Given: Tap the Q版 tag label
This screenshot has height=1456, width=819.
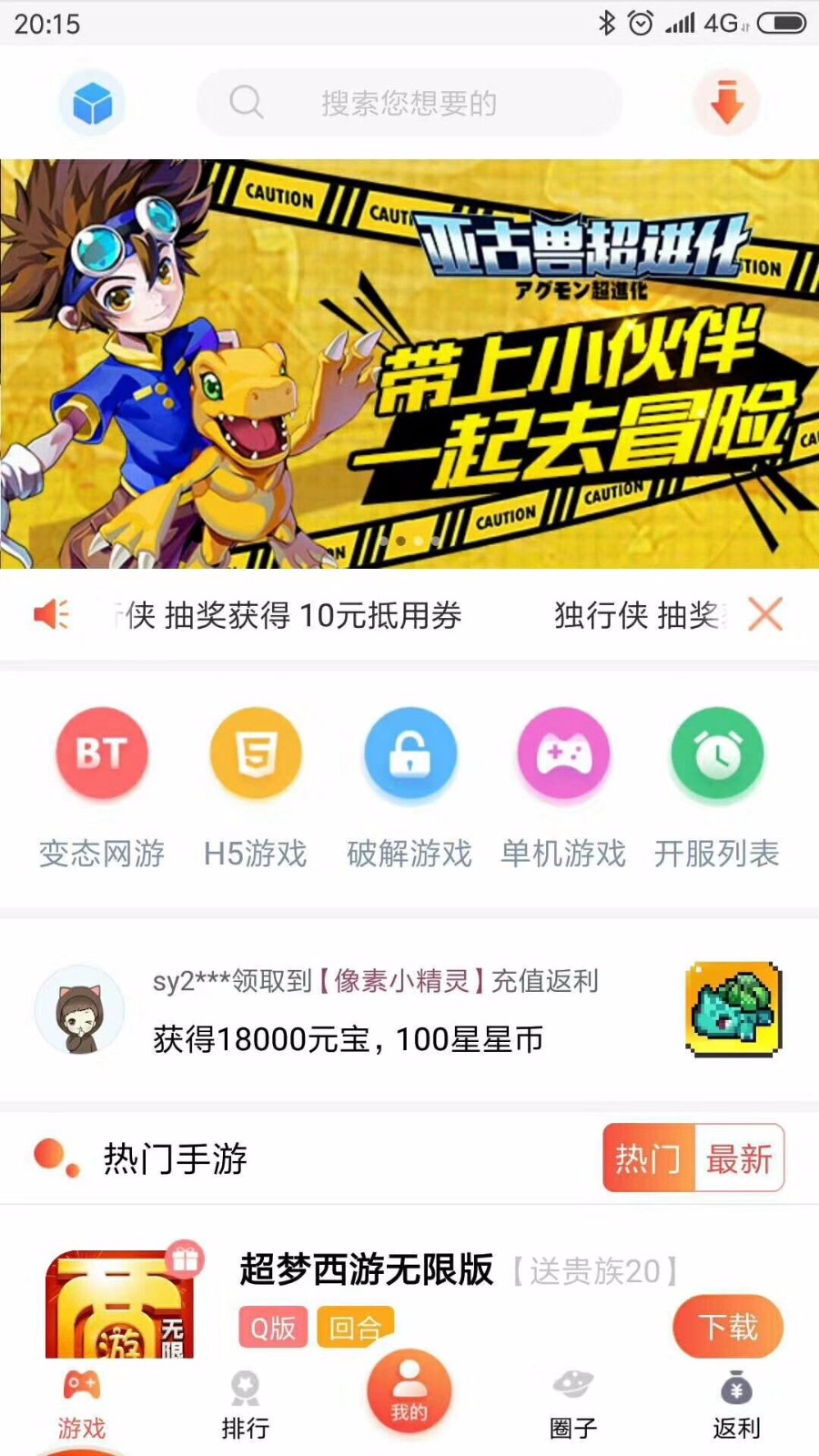Looking at the screenshot, I should [x=271, y=1328].
